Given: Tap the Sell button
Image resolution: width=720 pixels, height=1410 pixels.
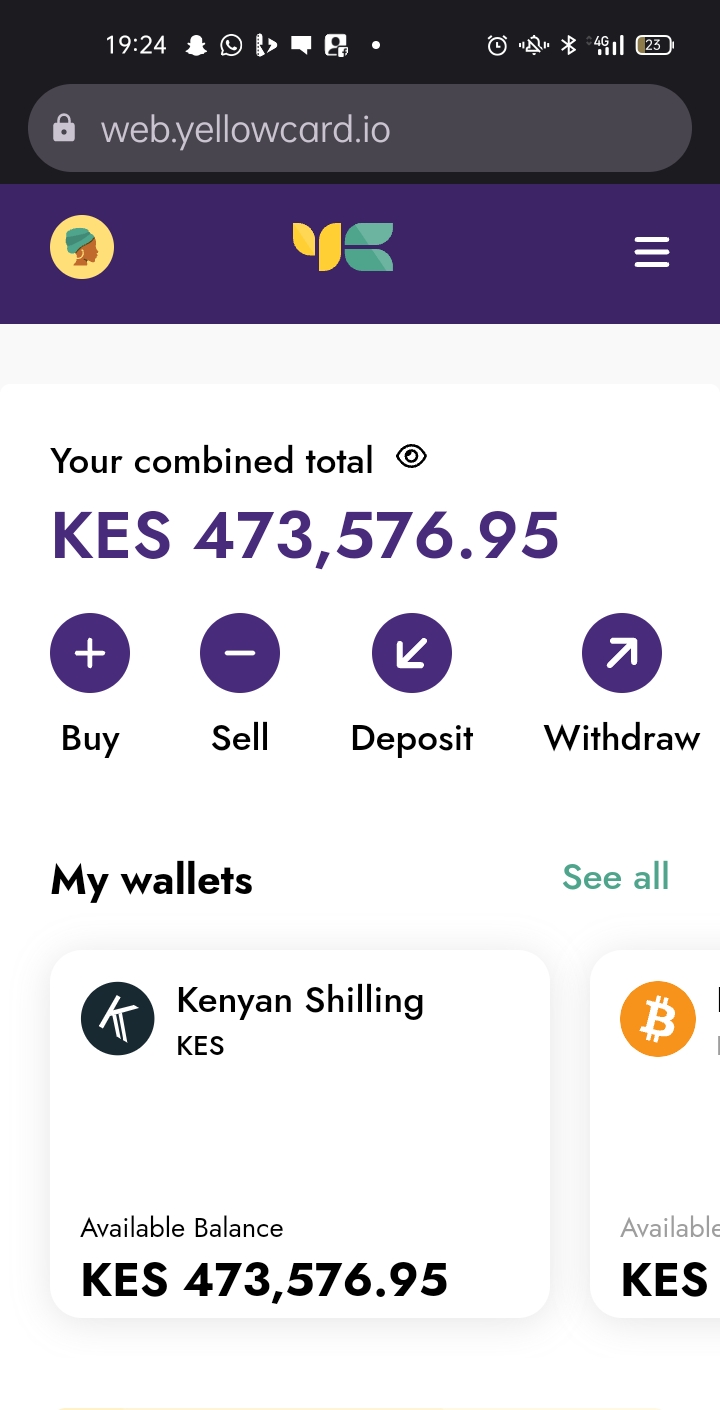Looking at the screenshot, I should coord(240,653).
